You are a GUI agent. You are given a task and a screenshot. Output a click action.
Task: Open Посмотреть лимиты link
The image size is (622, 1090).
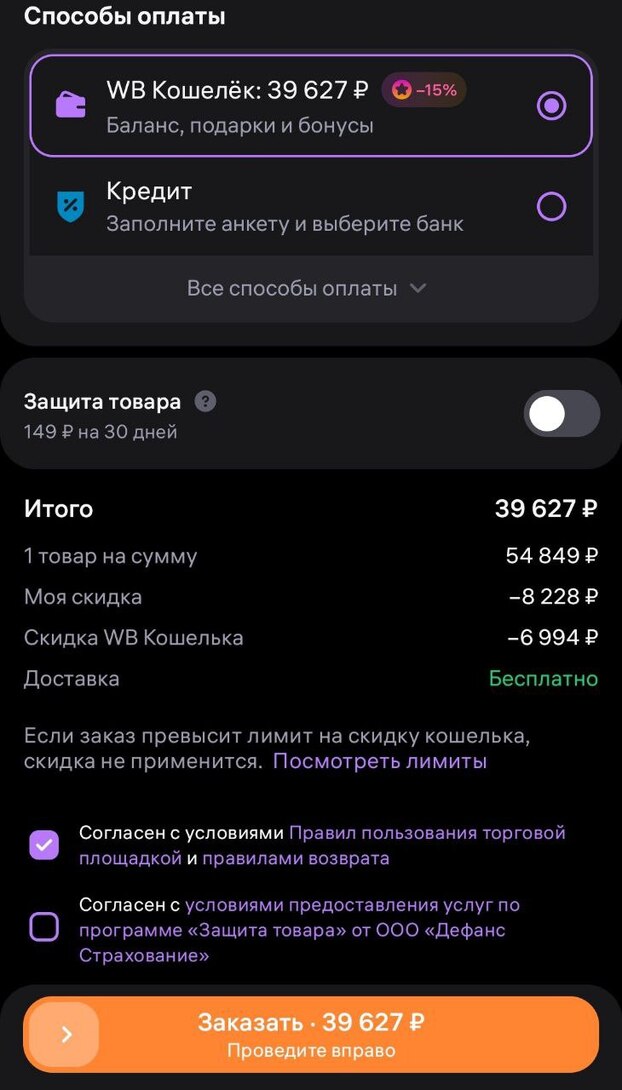[x=380, y=761]
